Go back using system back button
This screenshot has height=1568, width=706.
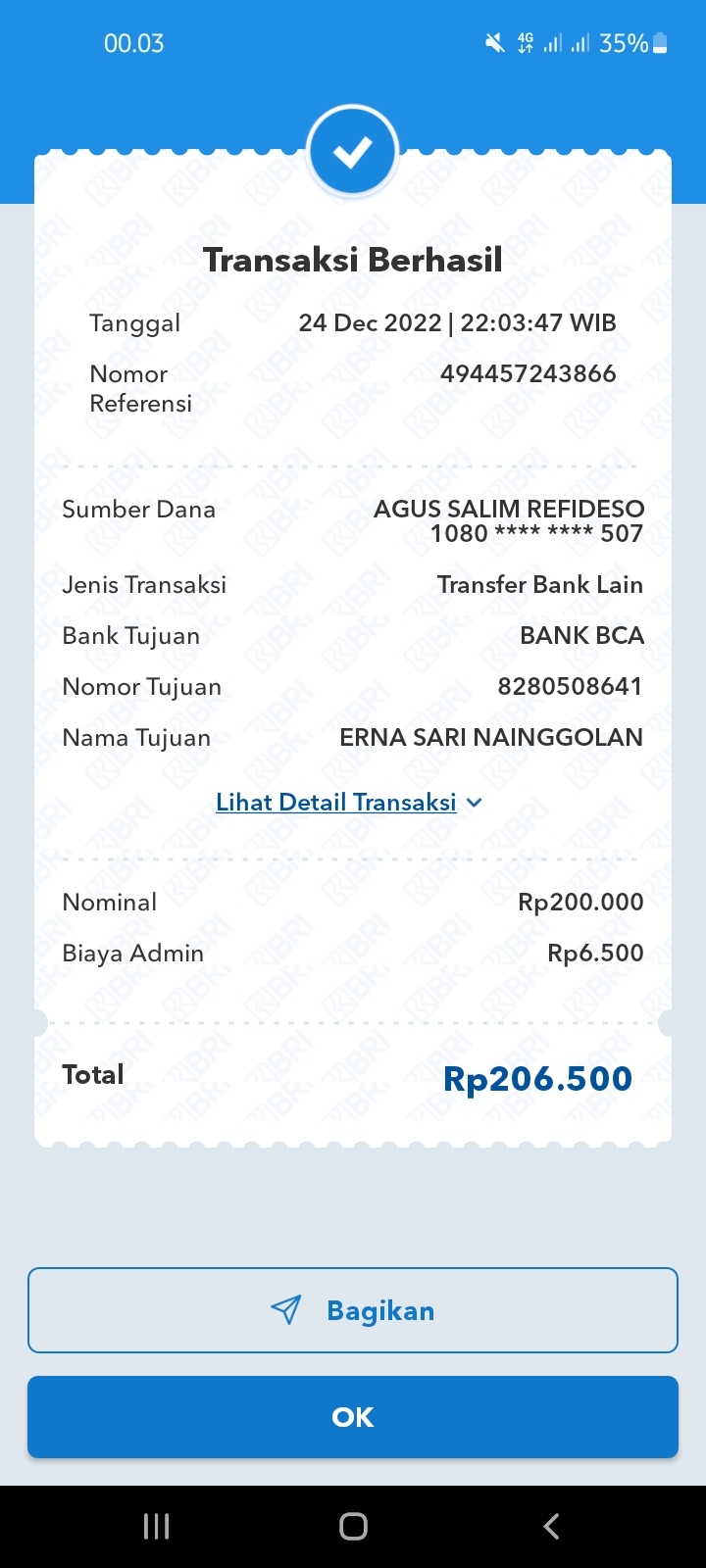[x=551, y=1526]
